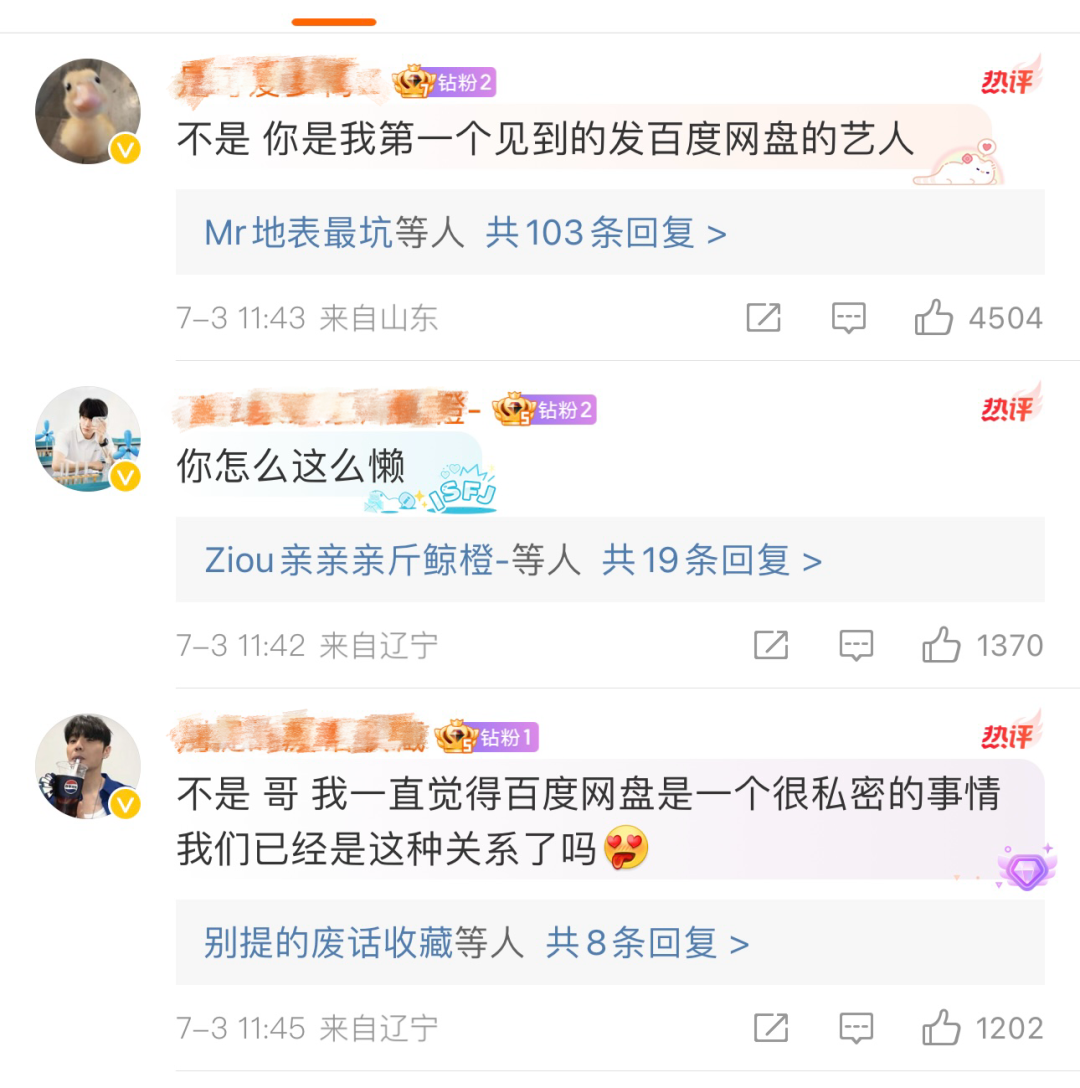Like the comment with 4504 likes
Viewport: 1080px width, 1088px height.
pyautogui.click(x=934, y=319)
